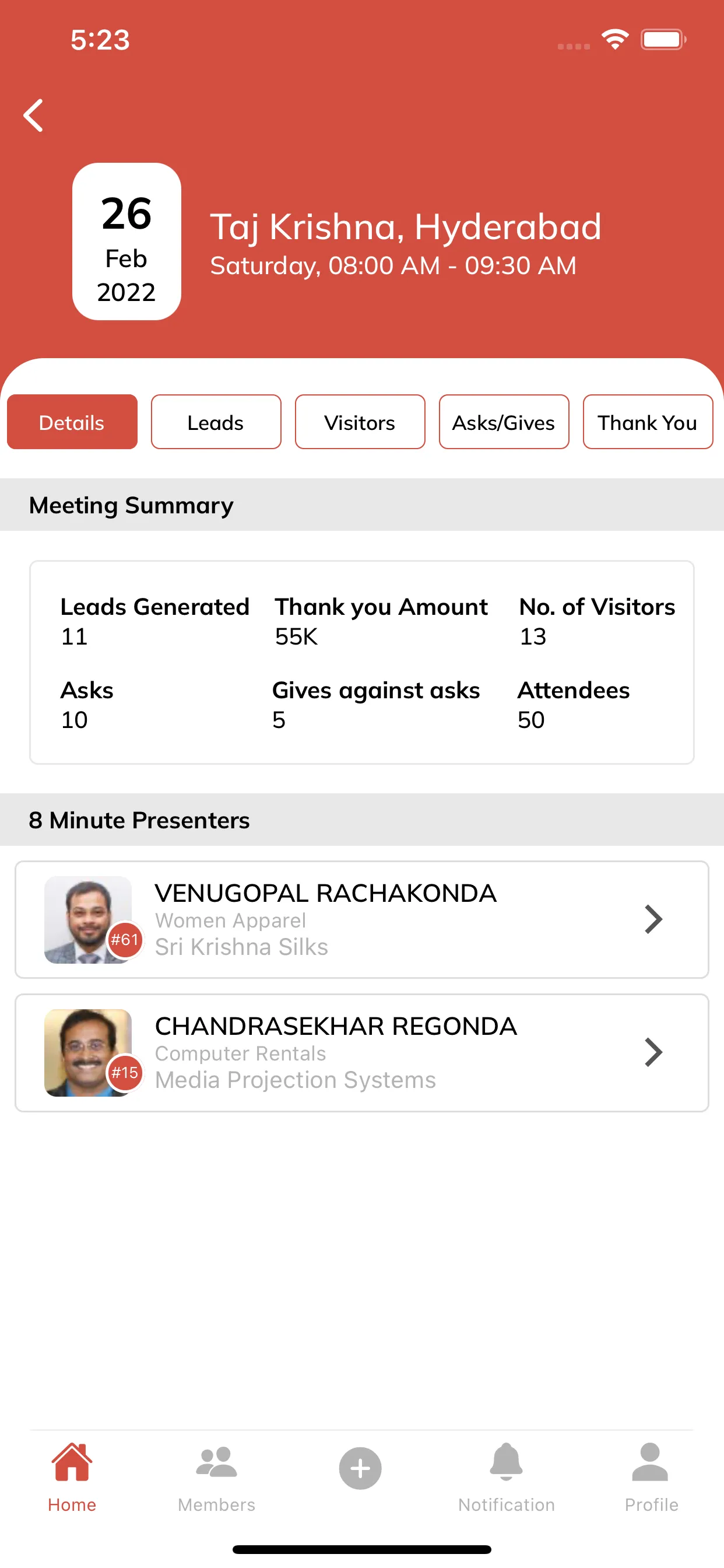
Task: Open the Thank You tab
Action: point(648,422)
